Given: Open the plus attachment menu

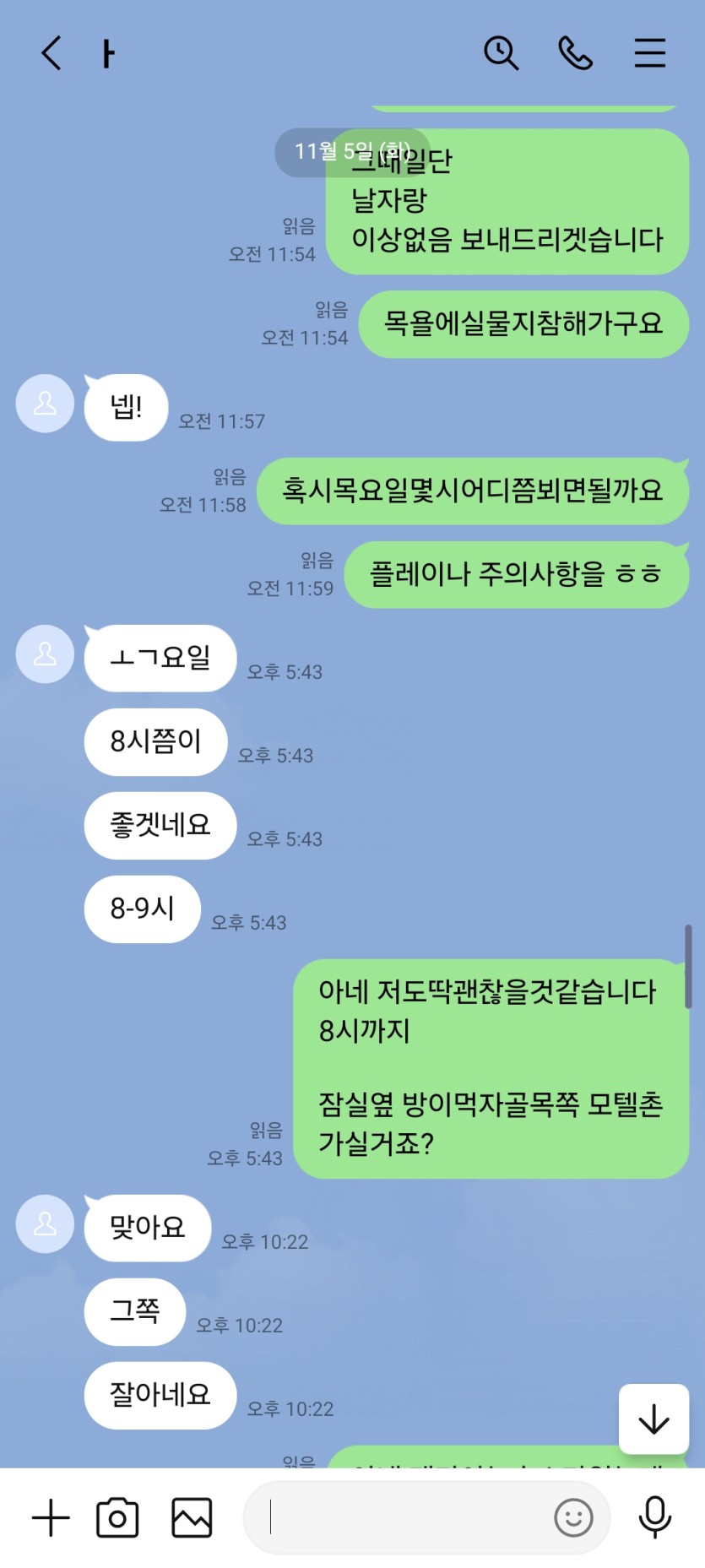Looking at the screenshot, I should coord(51,1517).
